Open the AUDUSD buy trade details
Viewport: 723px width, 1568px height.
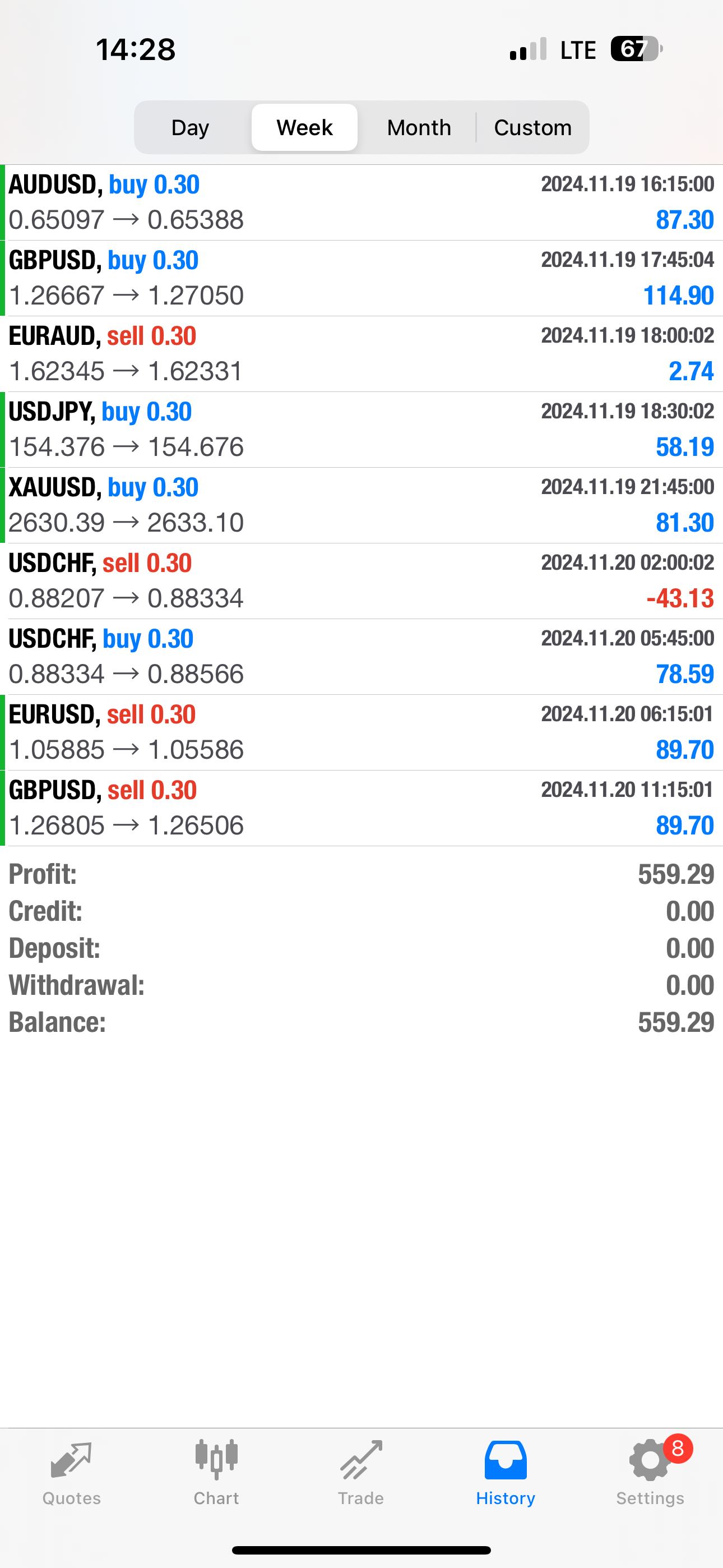[361, 202]
